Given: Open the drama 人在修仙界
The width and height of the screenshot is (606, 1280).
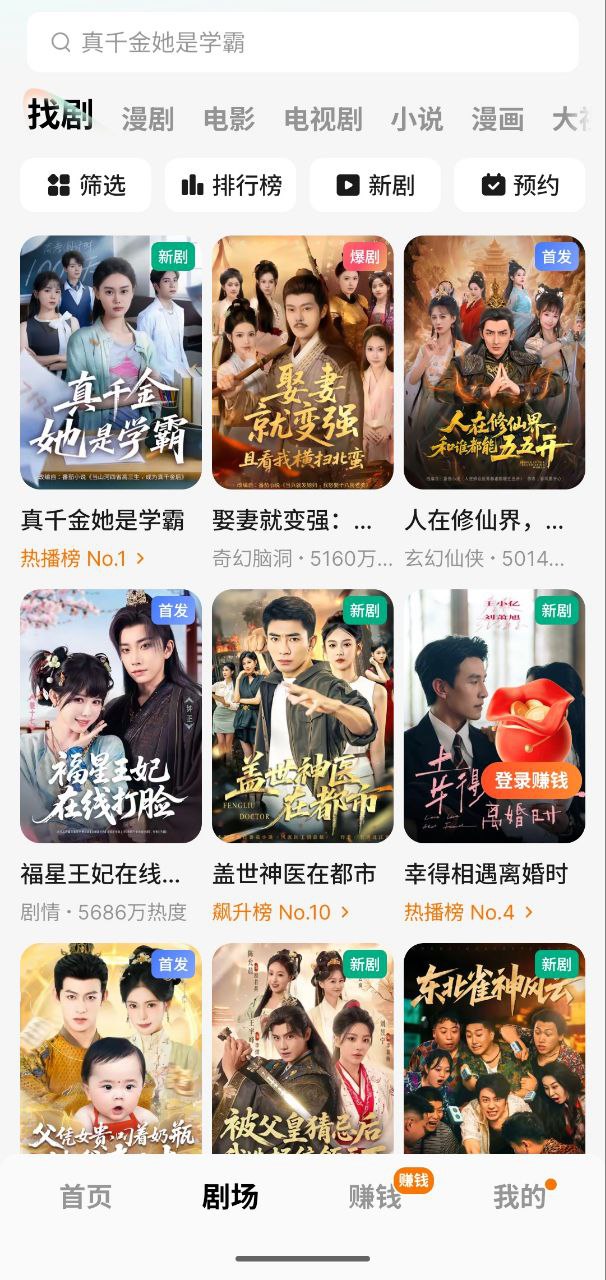Looking at the screenshot, I should tap(495, 362).
